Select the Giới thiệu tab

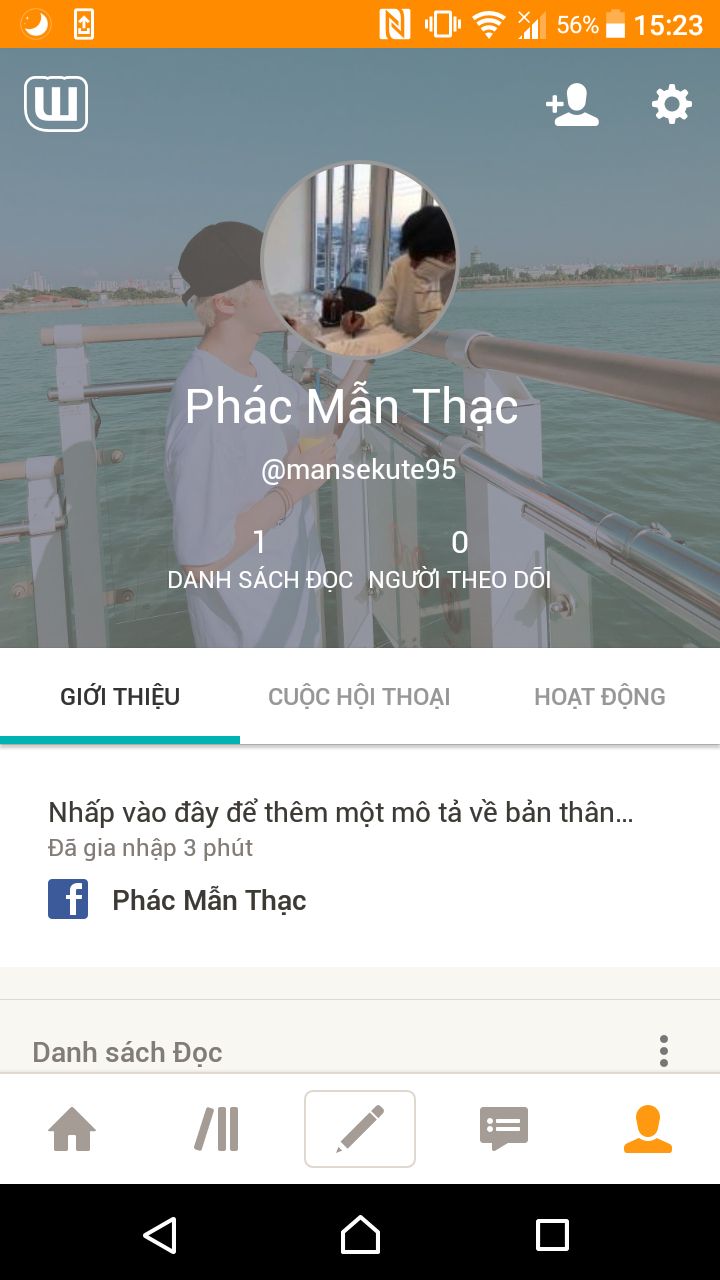[x=120, y=697]
